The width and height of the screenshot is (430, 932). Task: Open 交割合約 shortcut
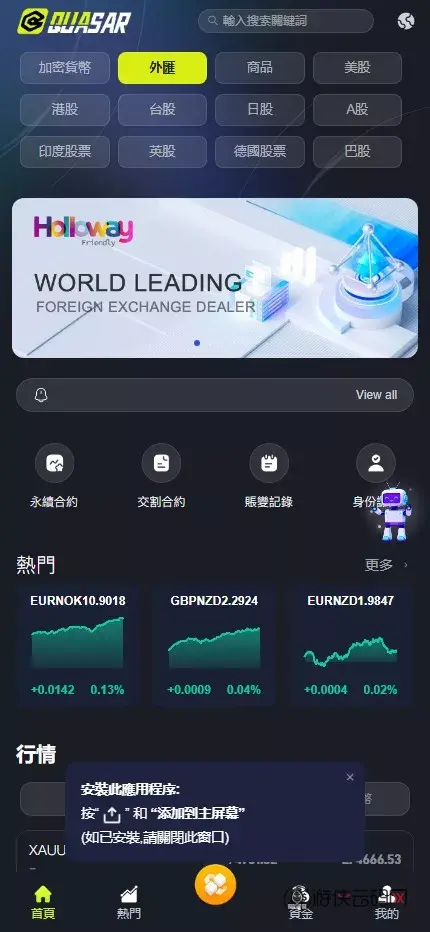(161, 476)
